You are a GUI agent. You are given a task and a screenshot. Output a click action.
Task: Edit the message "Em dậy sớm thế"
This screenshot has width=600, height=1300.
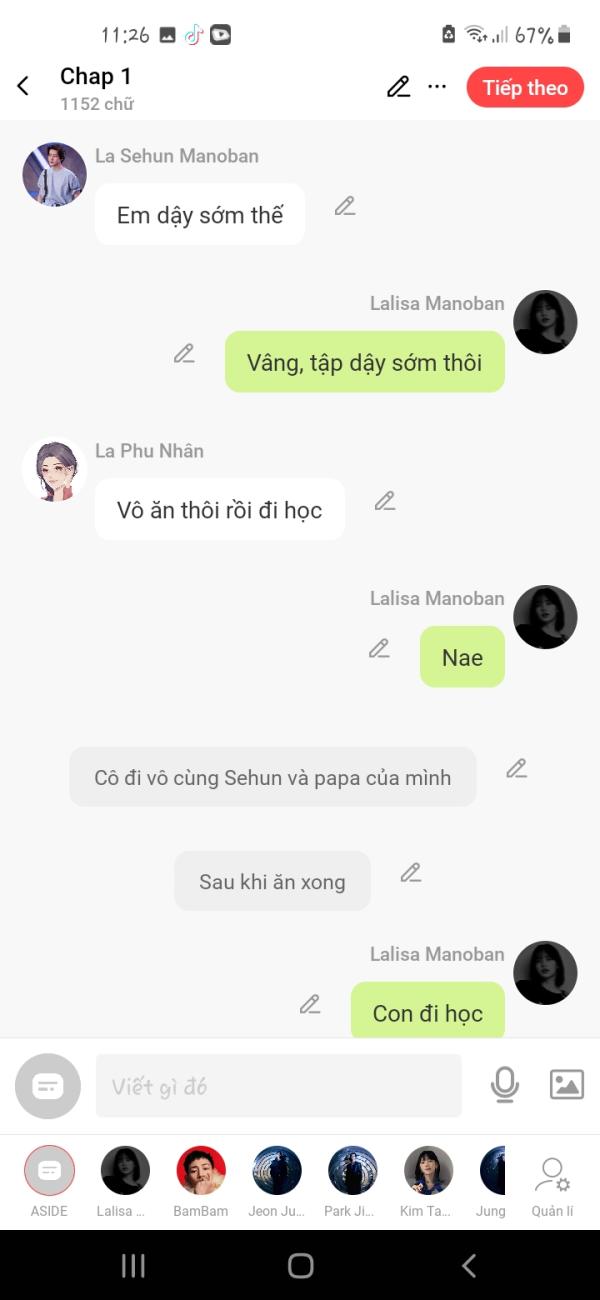click(x=345, y=206)
